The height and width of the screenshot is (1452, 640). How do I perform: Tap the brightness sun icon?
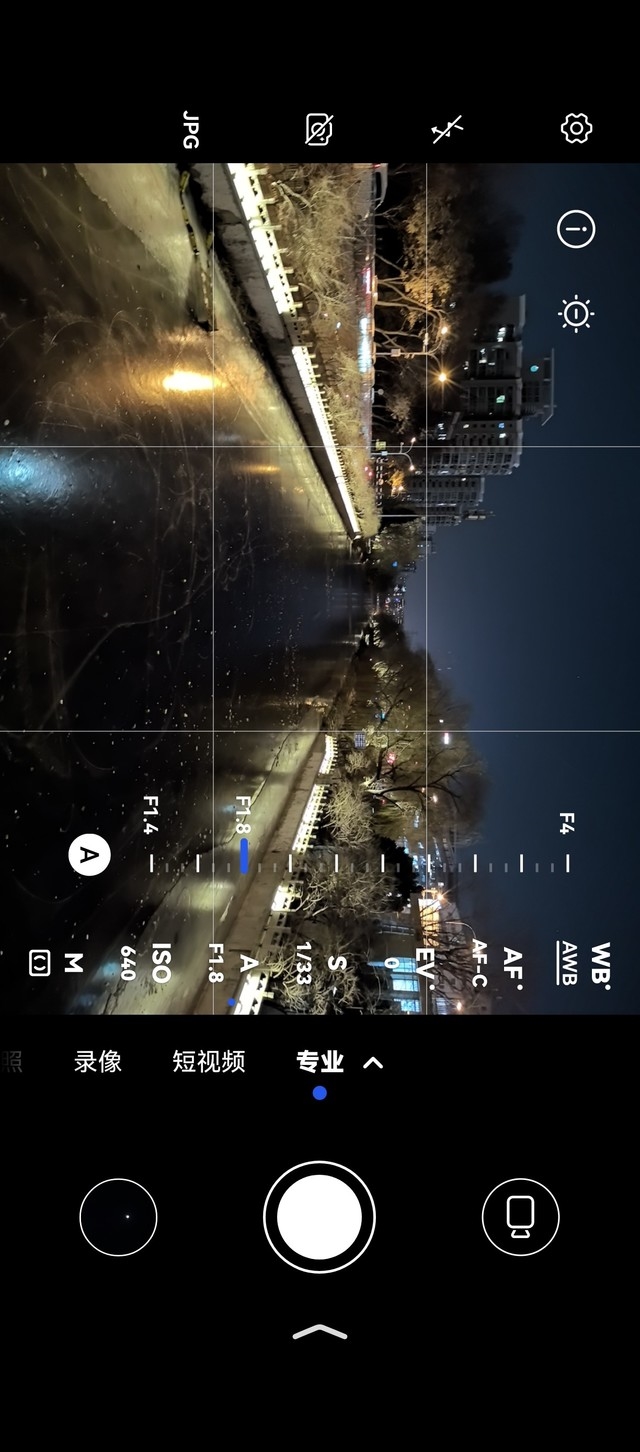576,314
